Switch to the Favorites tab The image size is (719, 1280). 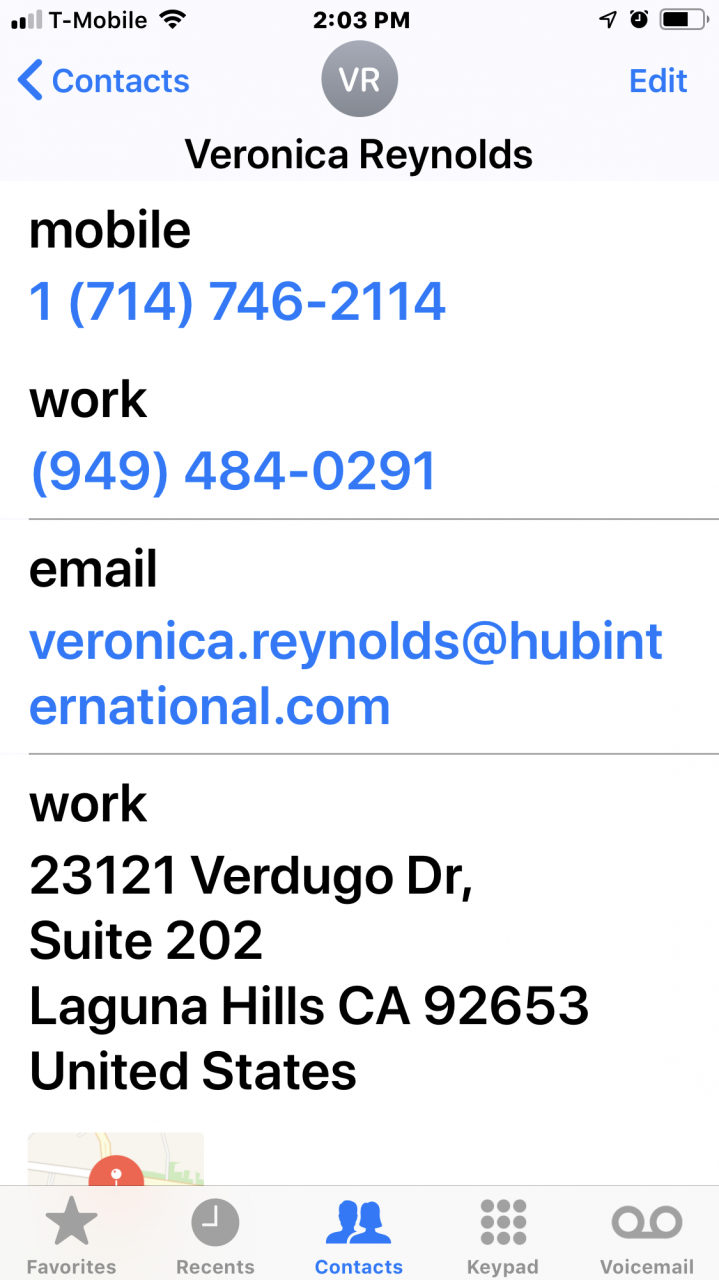pos(71,1237)
